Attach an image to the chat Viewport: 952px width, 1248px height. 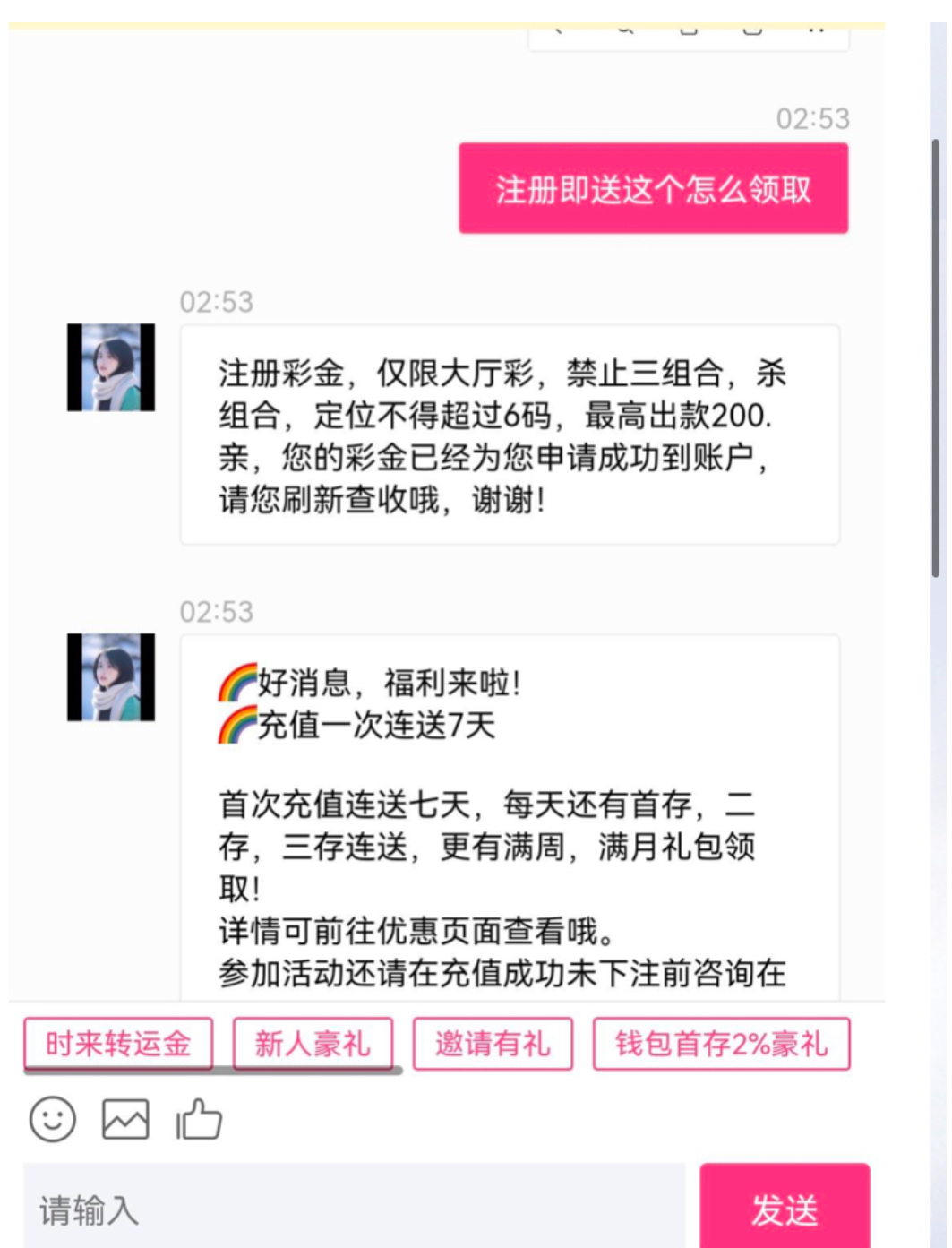(x=125, y=1119)
